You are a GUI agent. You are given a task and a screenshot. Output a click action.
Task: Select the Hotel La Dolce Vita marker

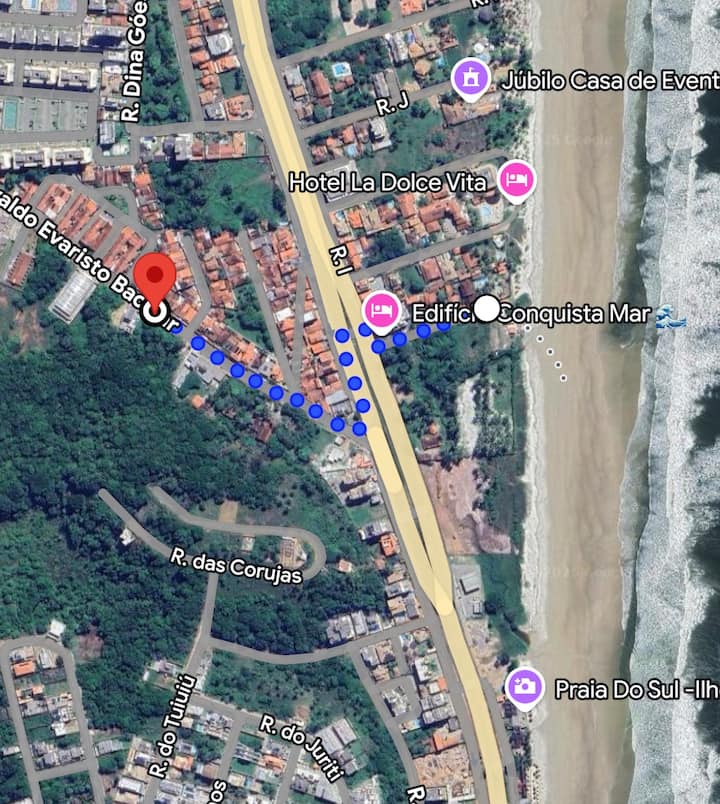(x=516, y=181)
